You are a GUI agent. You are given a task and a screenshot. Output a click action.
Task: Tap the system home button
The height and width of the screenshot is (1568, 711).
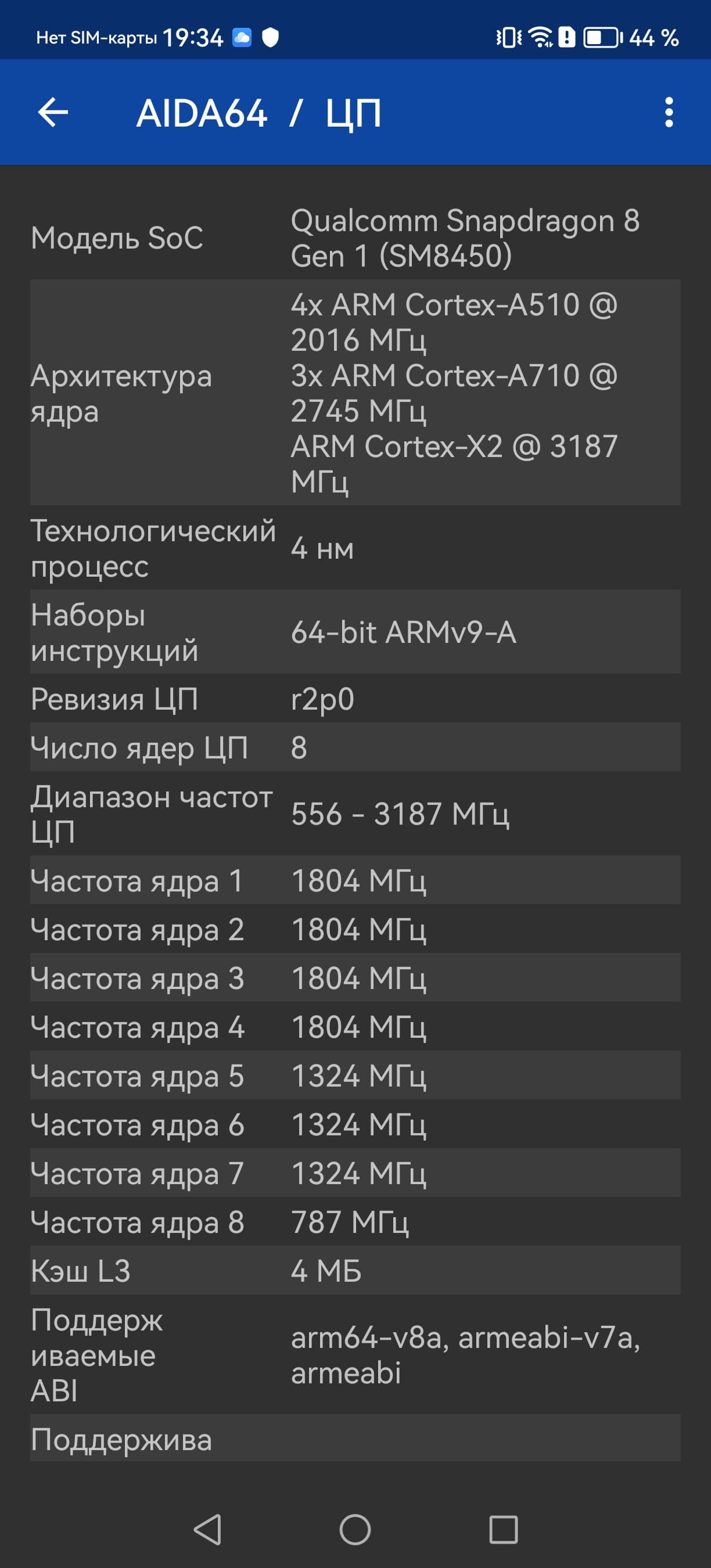[355, 1530]
